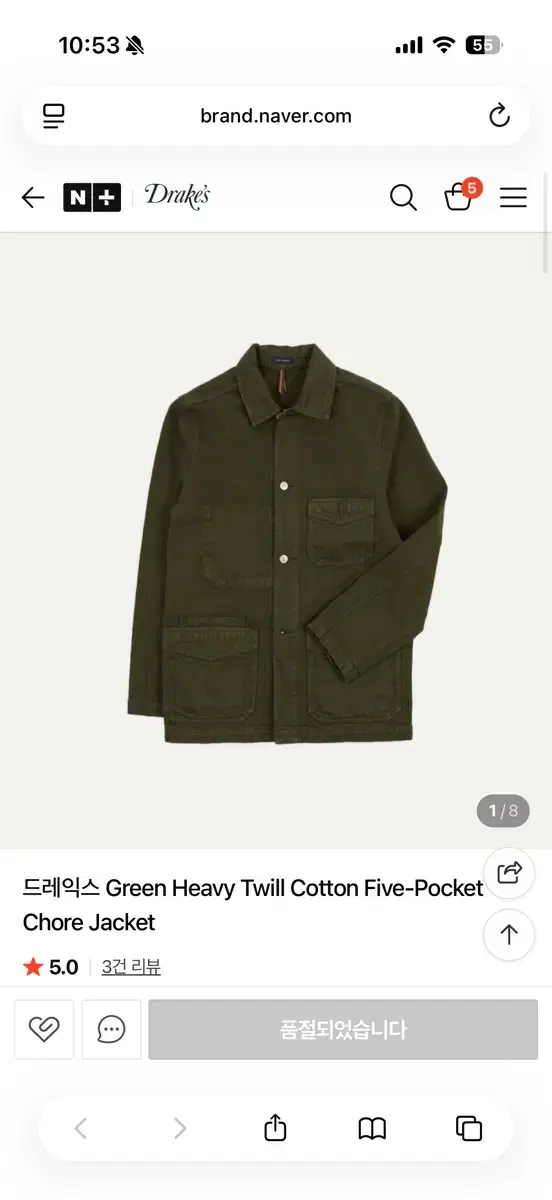Share this product via the floating share button
The height and width of the screenshot is (1200, 552).
pos(510,872)
